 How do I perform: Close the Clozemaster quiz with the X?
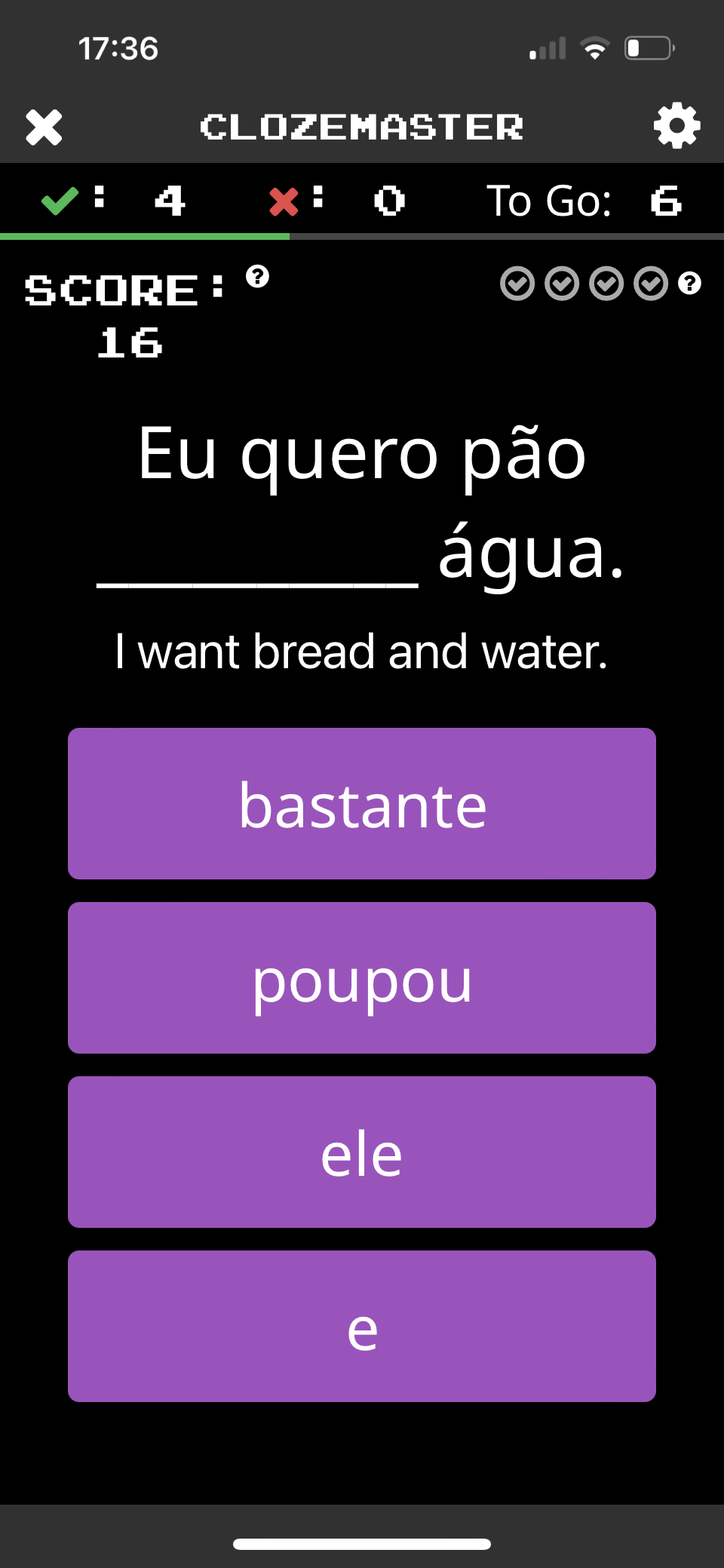click(x=44, y=127)
